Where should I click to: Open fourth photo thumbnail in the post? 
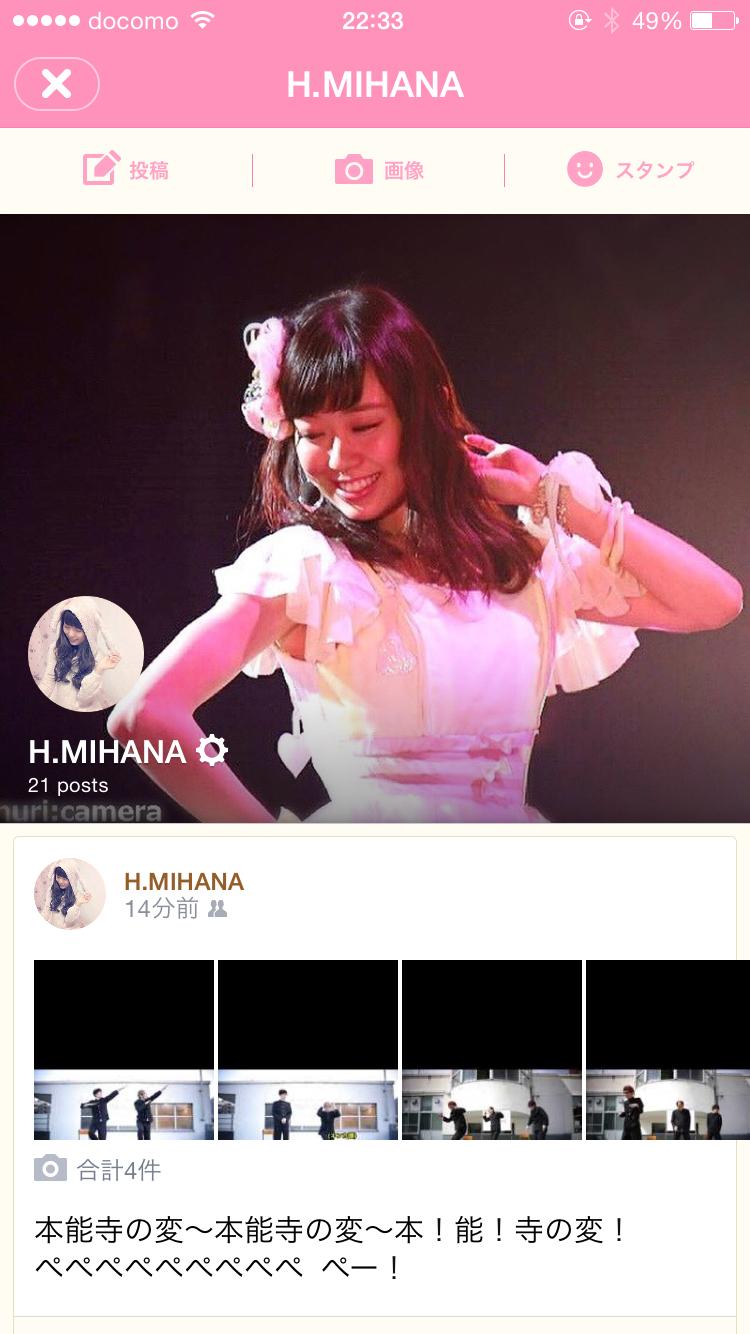[x=668, y=1049]
